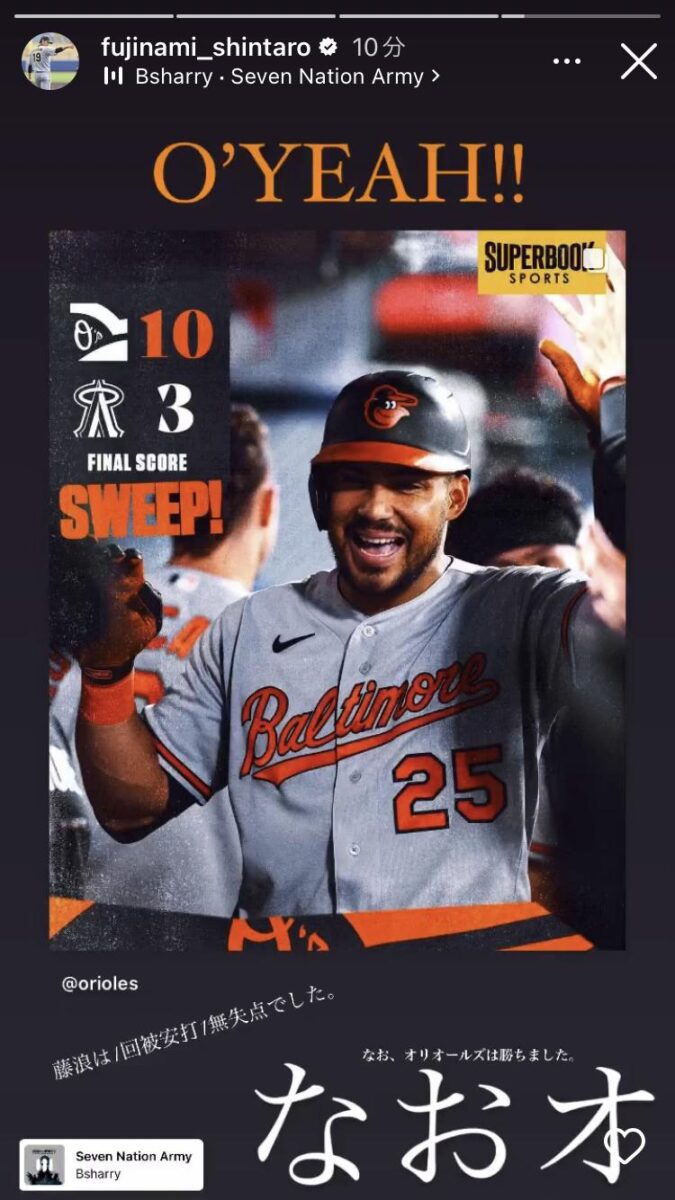Open the three-dot more options menu
Screen dimensions: 675x1200
pos(566,62)
